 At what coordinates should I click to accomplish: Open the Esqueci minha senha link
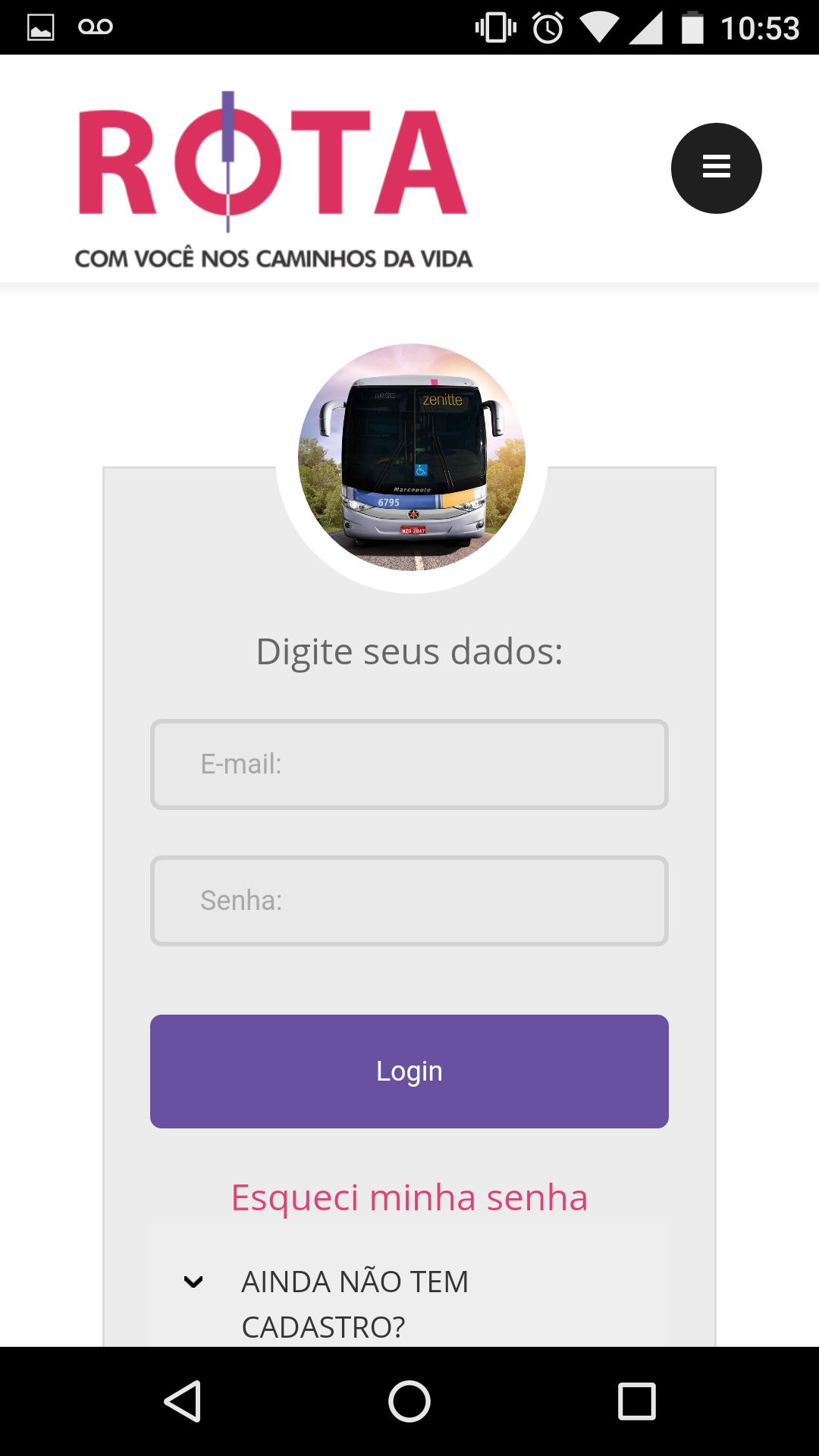click(x=409, y=1198)
